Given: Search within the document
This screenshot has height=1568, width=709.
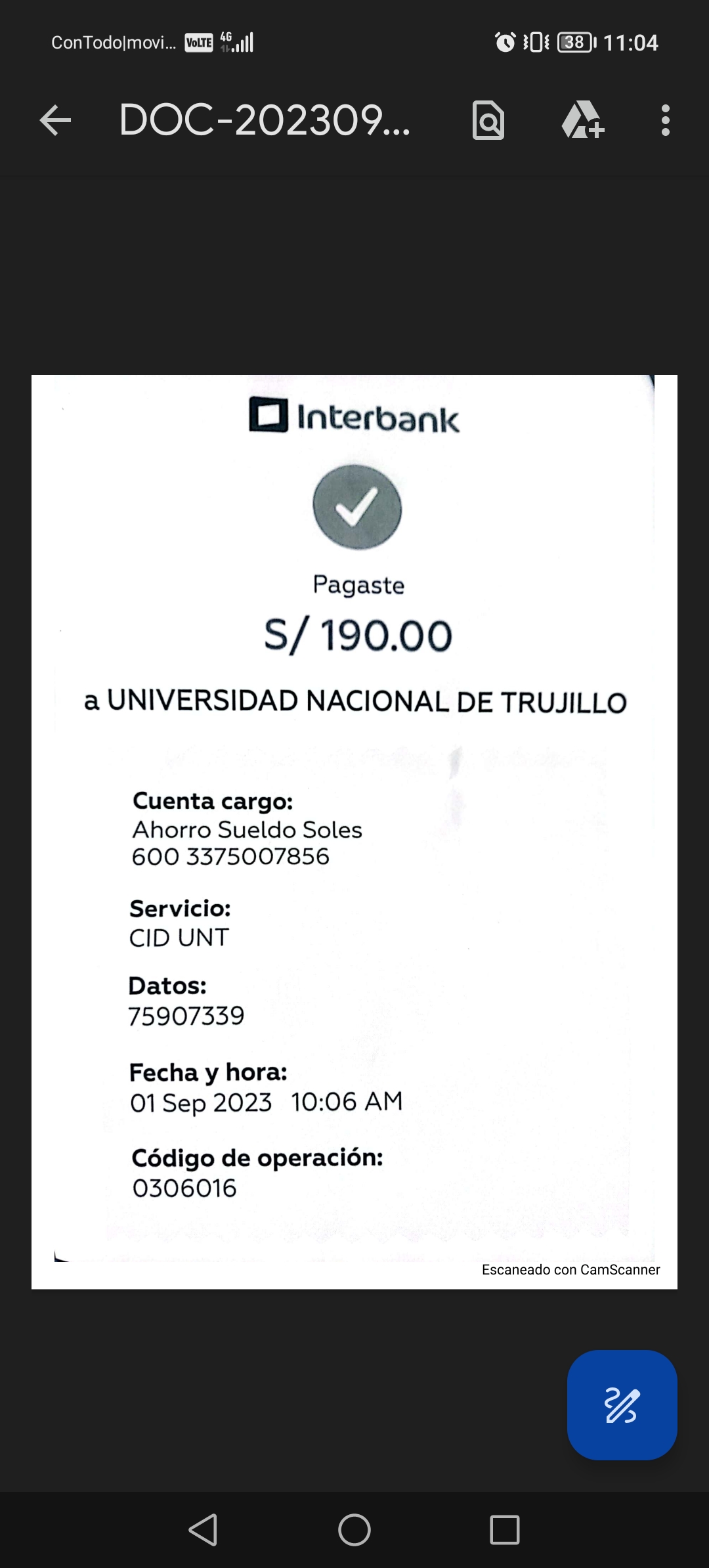Looking at the screenshot, I should pos(488,121).
